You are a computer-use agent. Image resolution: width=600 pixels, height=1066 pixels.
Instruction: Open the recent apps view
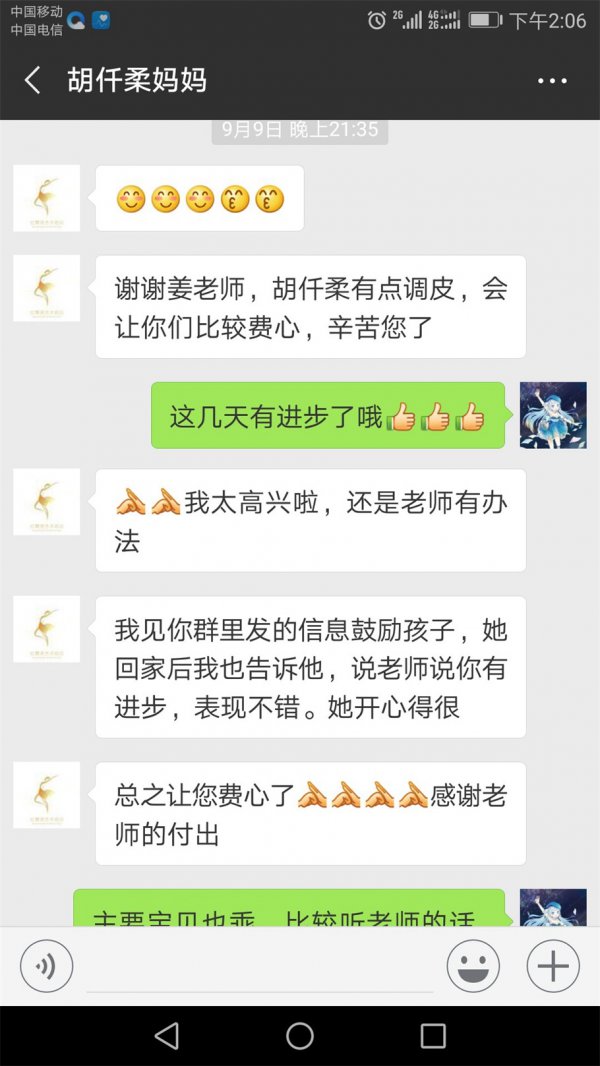433,1036
